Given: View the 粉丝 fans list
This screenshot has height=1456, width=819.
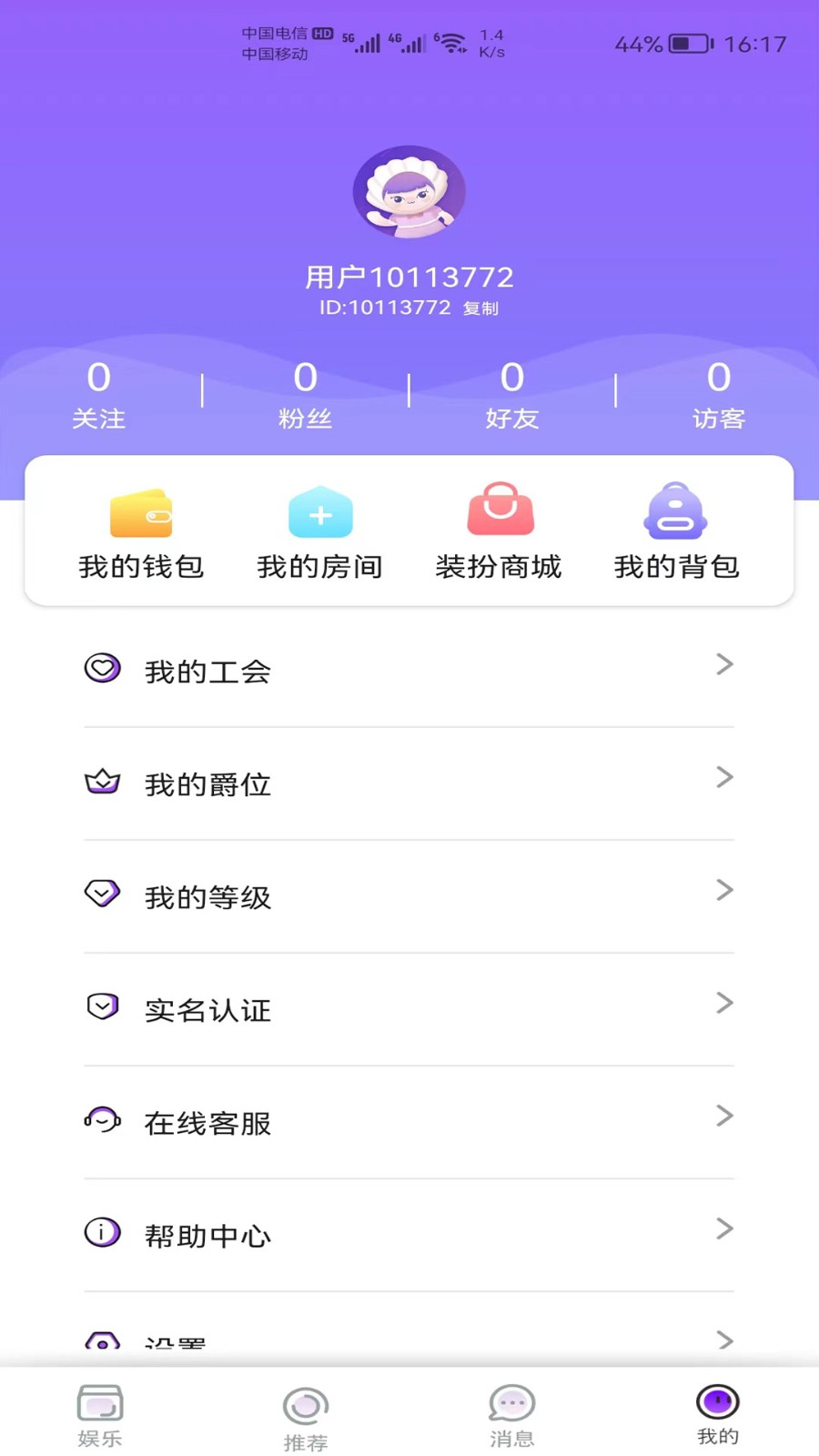Looking at the screenshot, I should [305, 395].
